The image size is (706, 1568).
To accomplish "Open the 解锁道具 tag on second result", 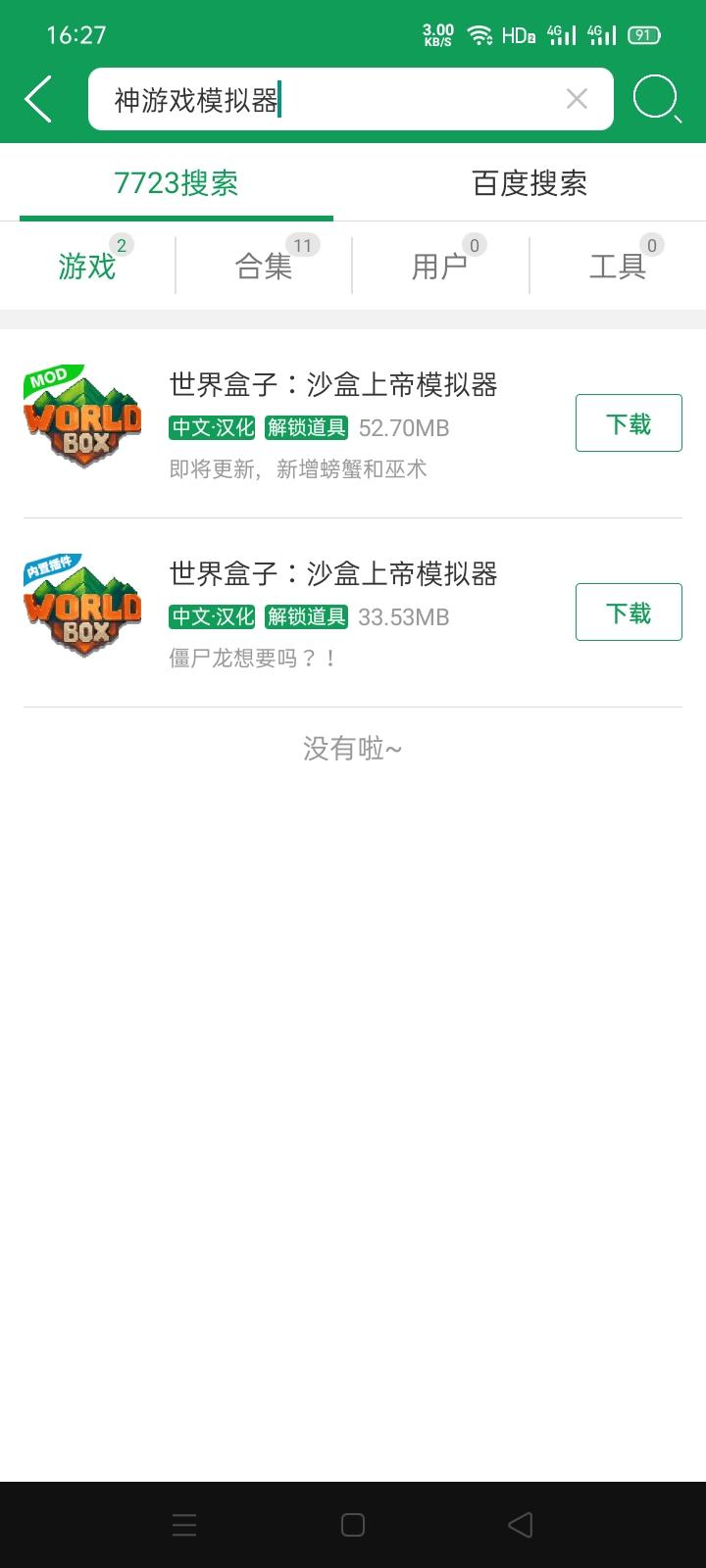I will [307, 616].
